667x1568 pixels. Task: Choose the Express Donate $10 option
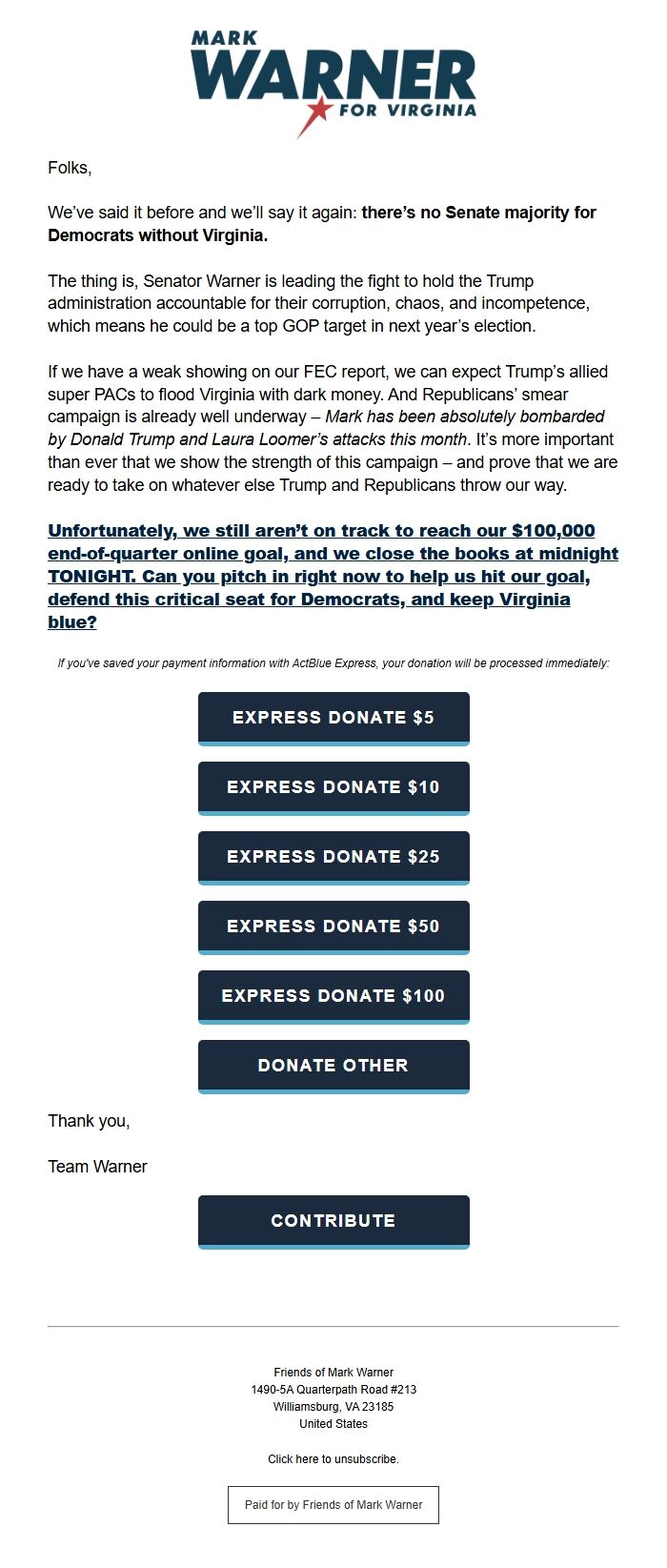333,787
